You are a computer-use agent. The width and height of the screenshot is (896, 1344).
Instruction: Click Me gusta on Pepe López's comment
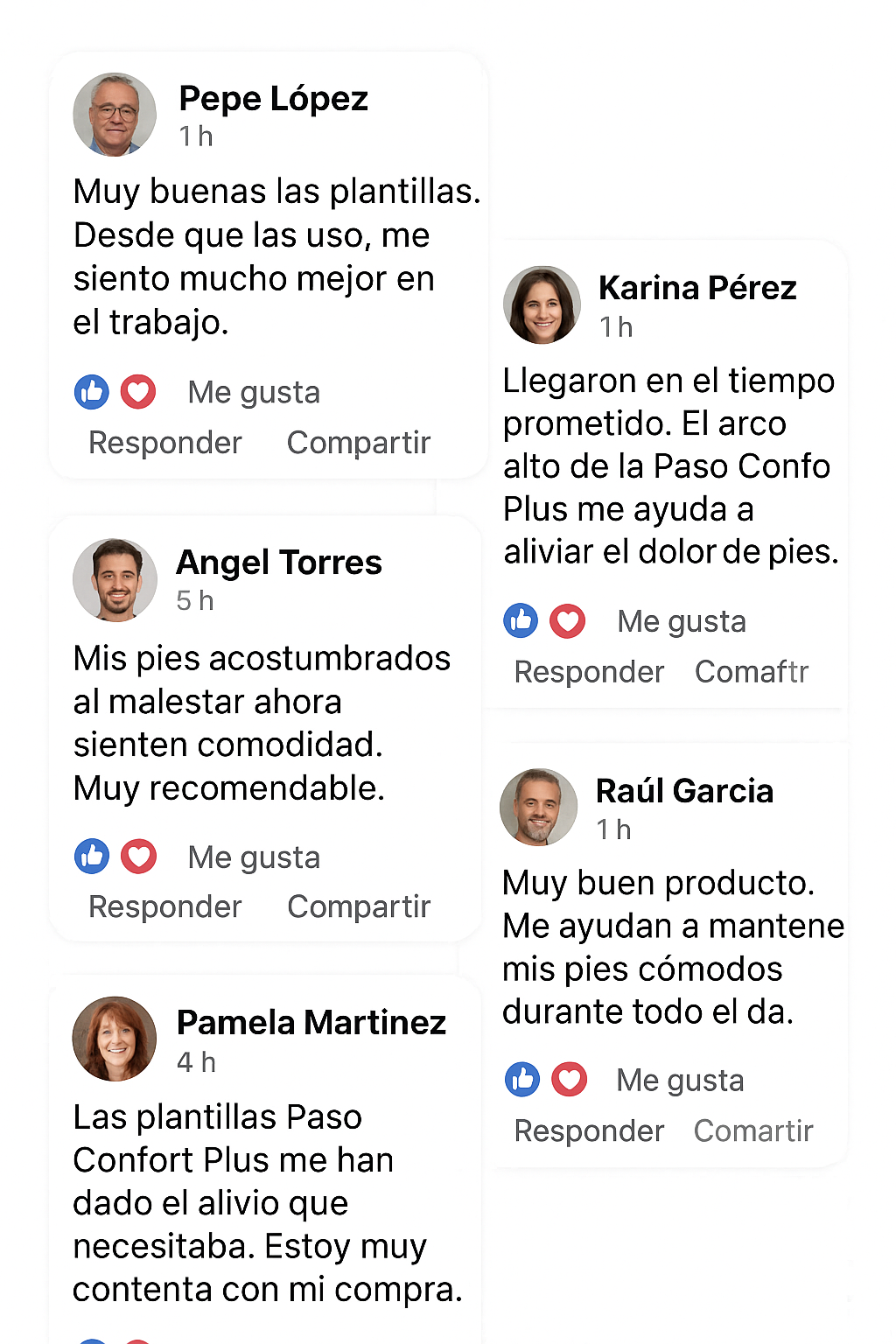[253, 392]
